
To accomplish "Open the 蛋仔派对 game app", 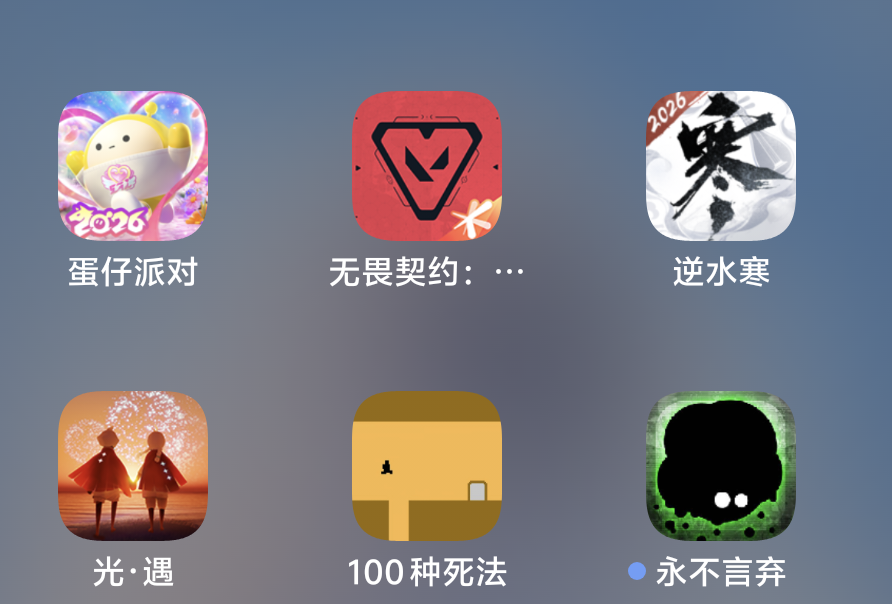I will point(133,166).
